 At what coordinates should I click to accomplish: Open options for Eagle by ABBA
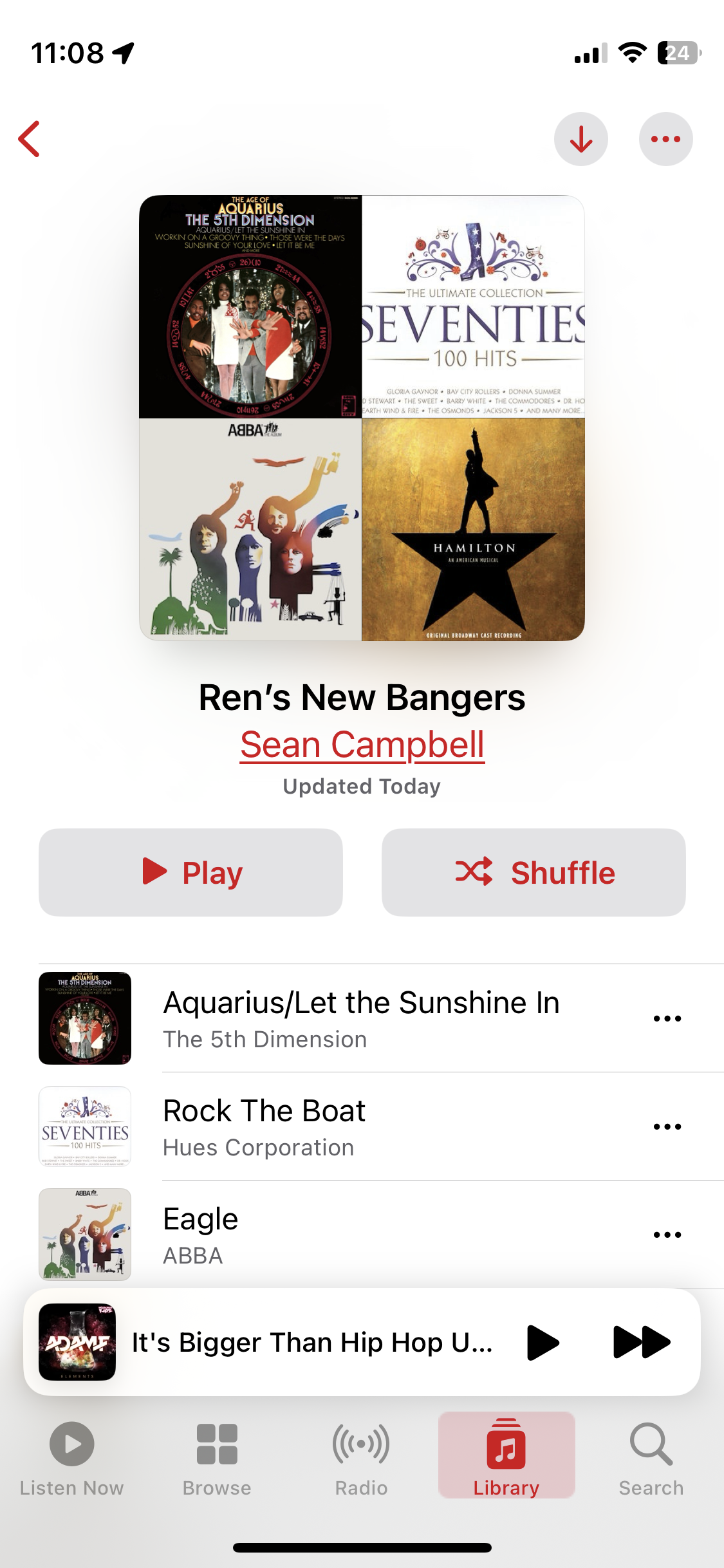click(x=667, y=1235)
